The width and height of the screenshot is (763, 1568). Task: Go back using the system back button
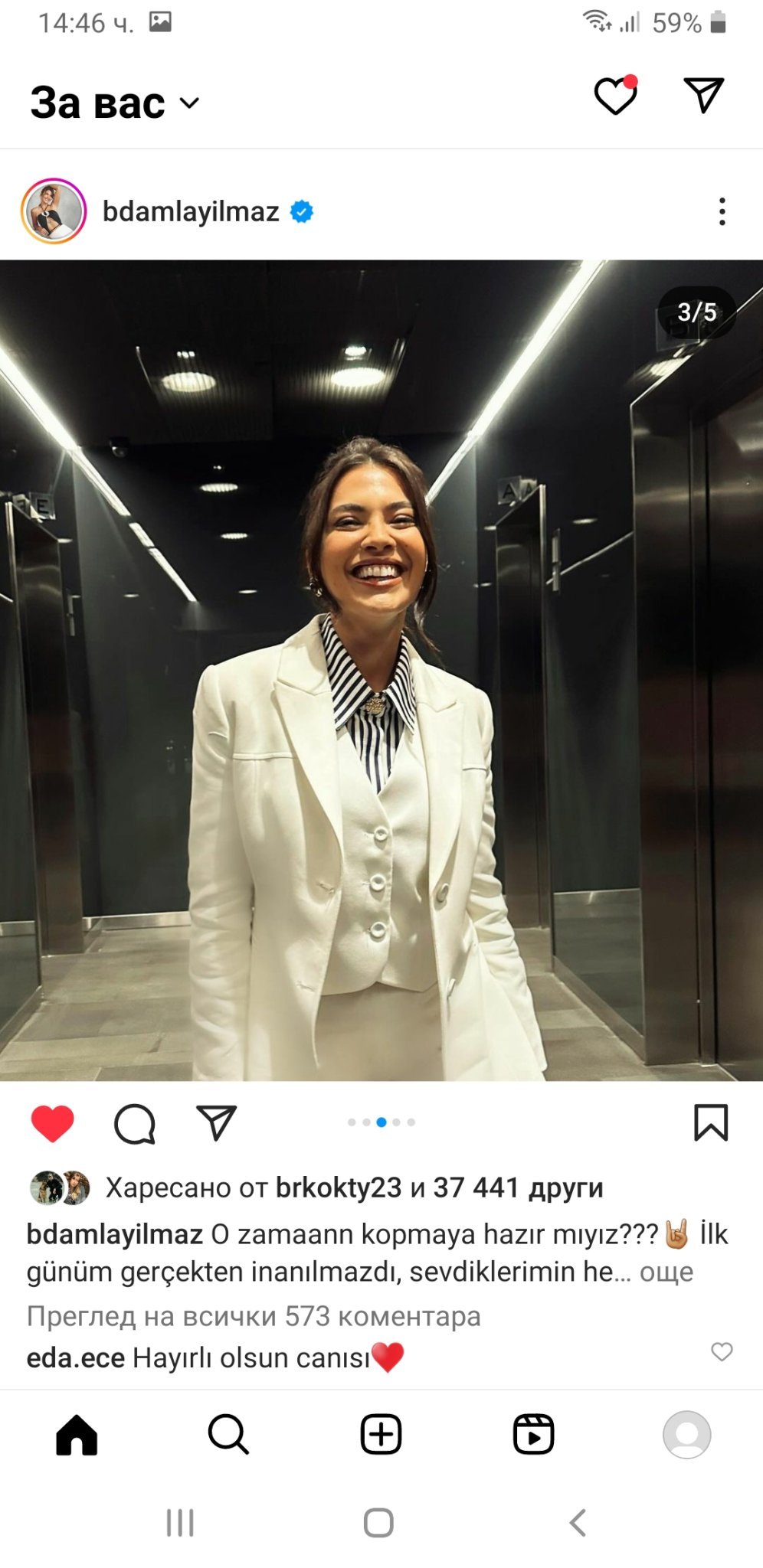tap(578, 1522)
